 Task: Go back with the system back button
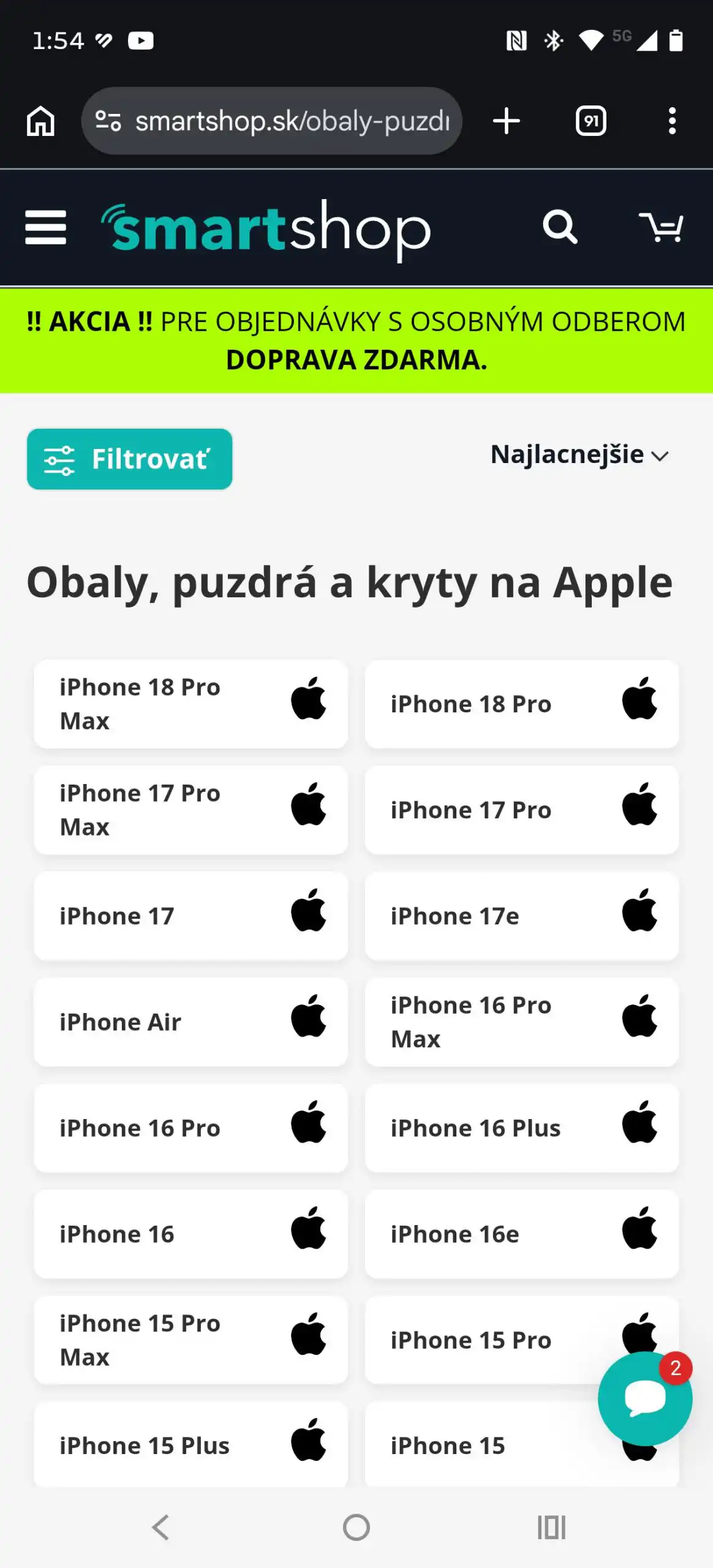pos(160,1527)
